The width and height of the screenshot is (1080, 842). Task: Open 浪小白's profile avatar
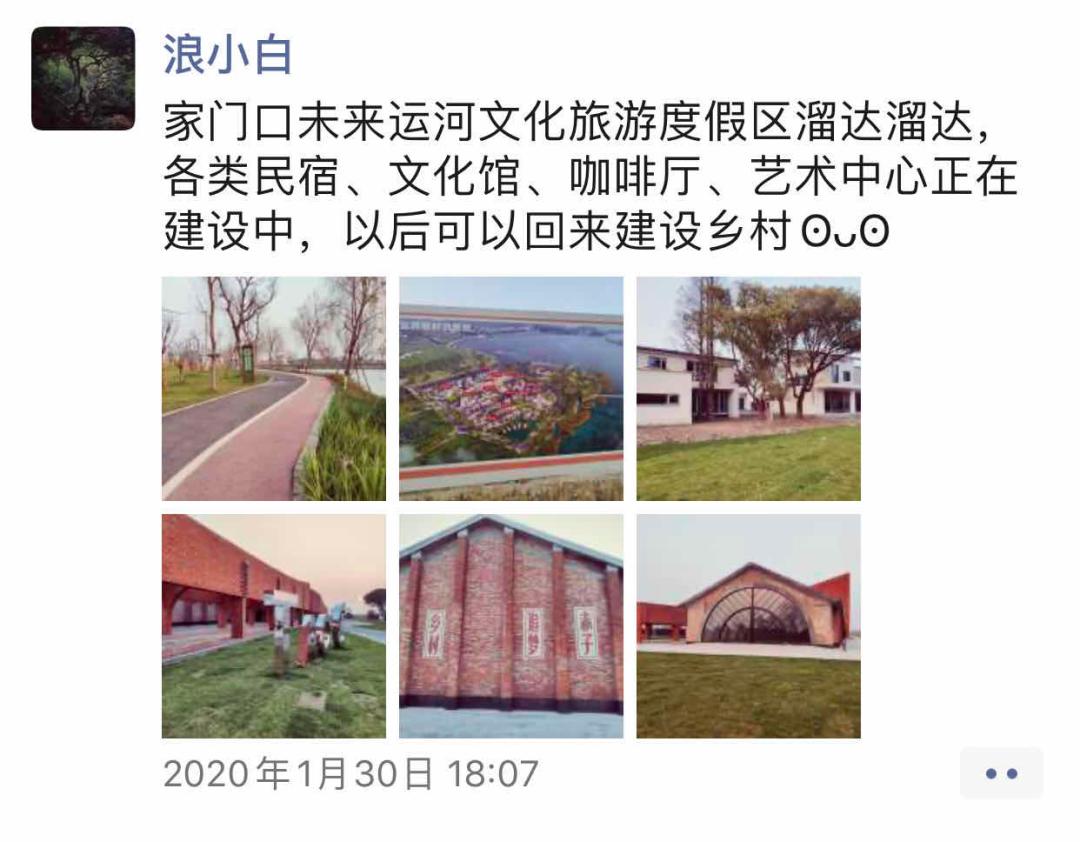(83, 78)
